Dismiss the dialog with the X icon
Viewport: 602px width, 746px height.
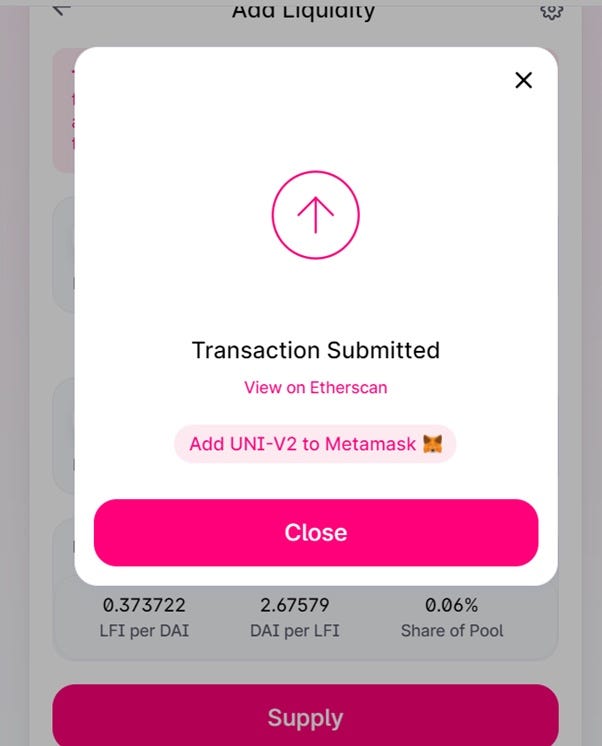click(x=523, y=80)
